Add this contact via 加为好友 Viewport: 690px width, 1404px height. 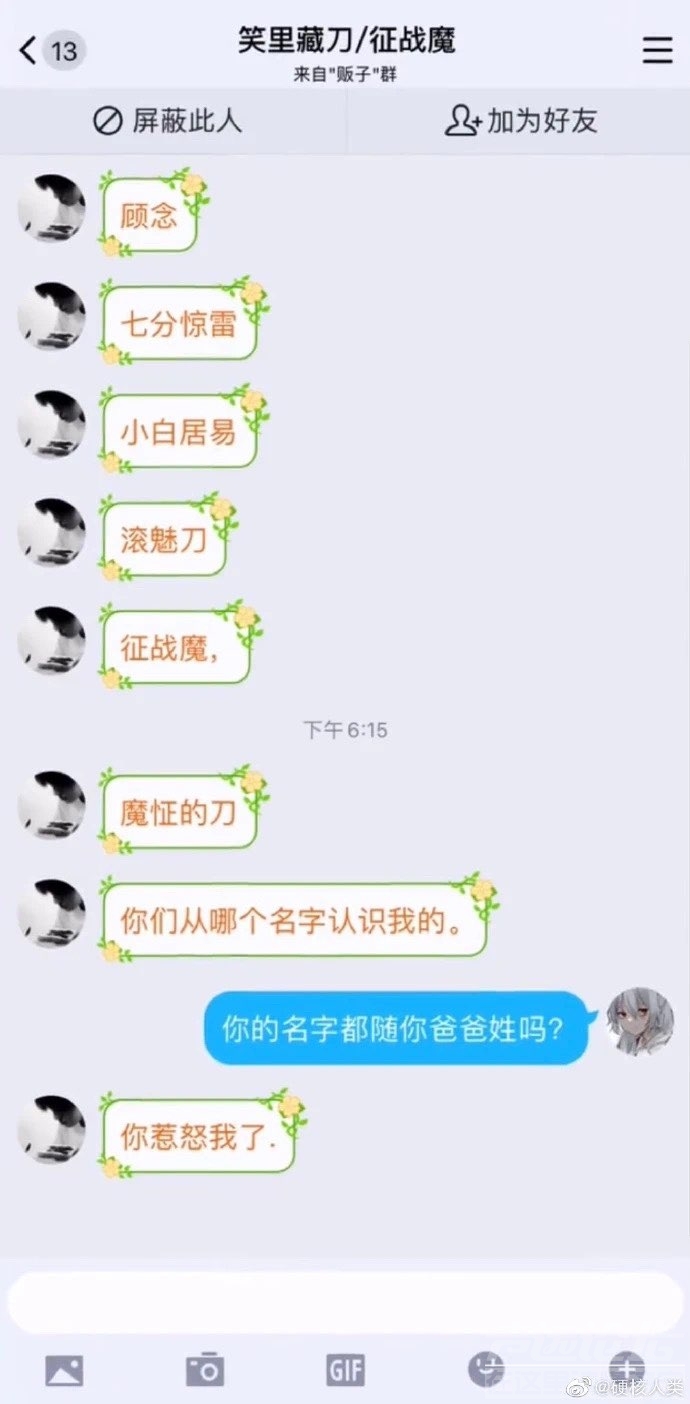[x=521, y=122]
